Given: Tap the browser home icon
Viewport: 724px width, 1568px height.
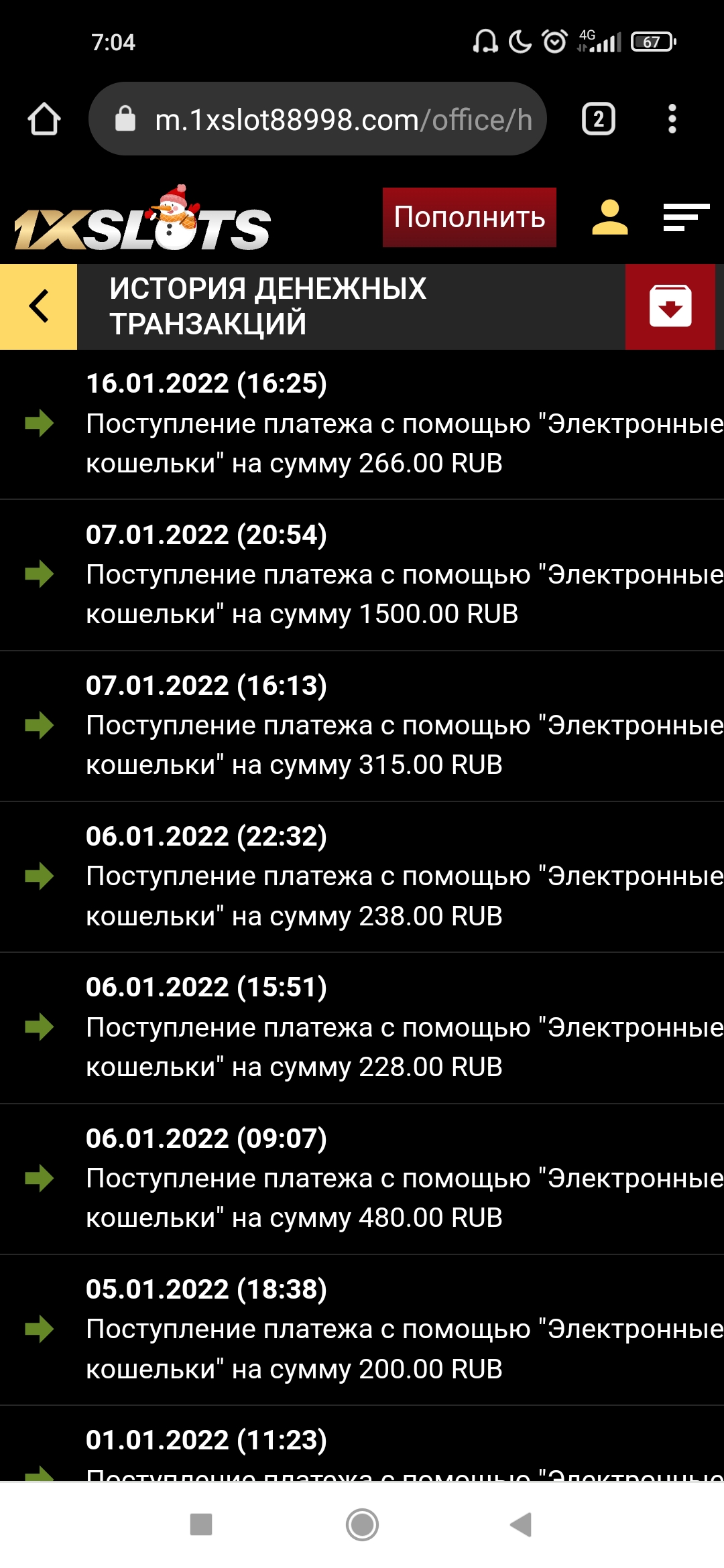Looking at the screenshot, I should [44, 119].
